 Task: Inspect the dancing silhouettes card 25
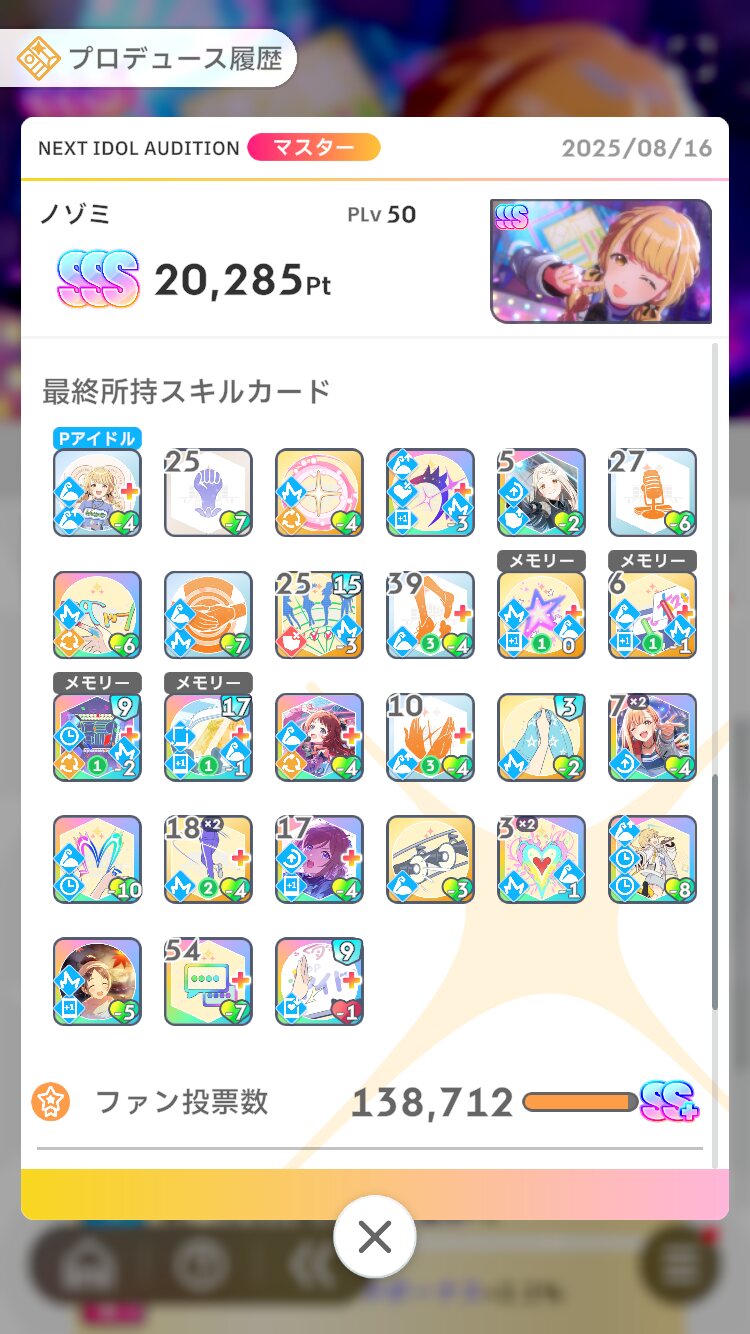[x=319, y=615]
